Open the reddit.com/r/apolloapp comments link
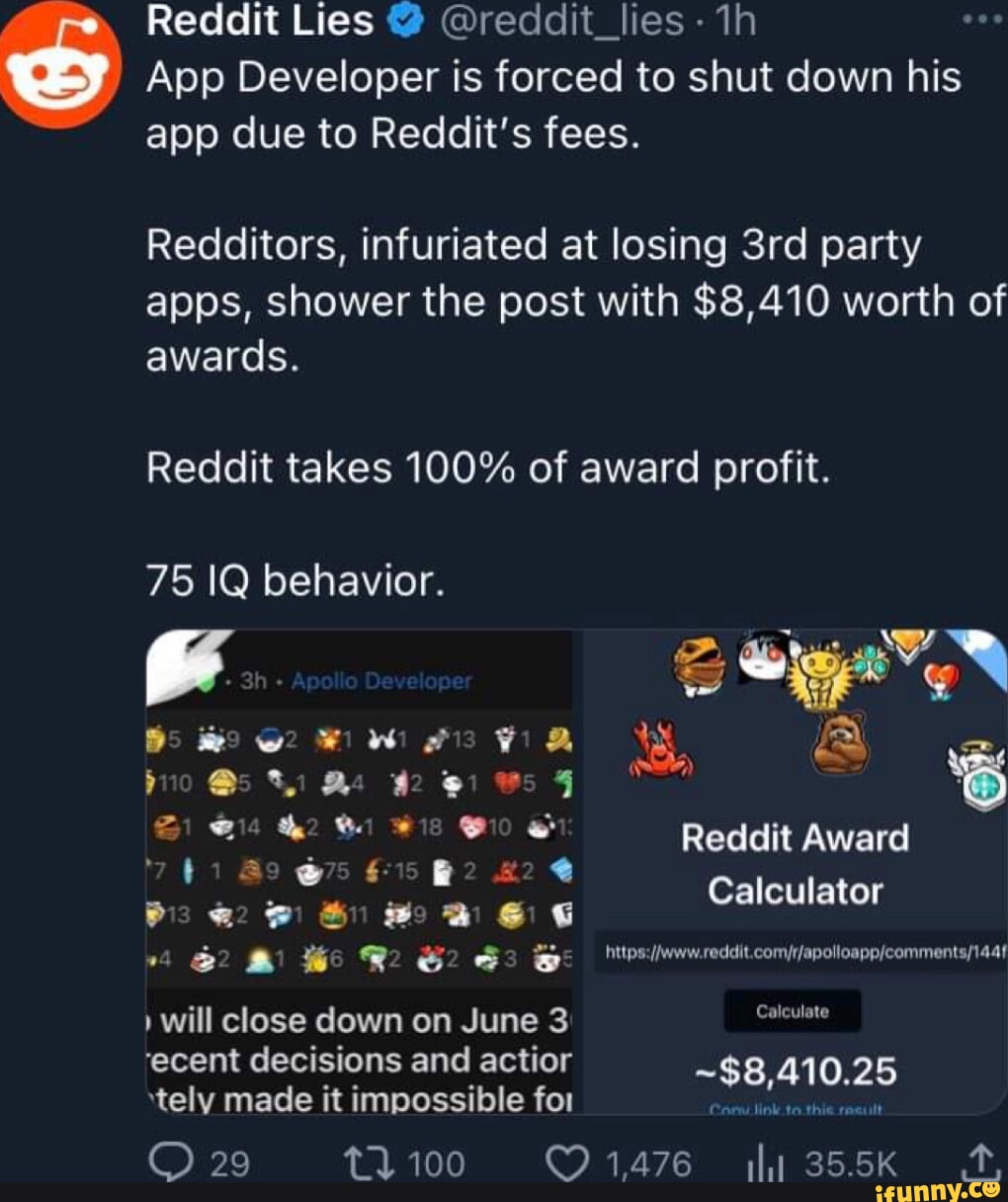The height and width of the screenshot is (1202, 1008). (800, 952)
